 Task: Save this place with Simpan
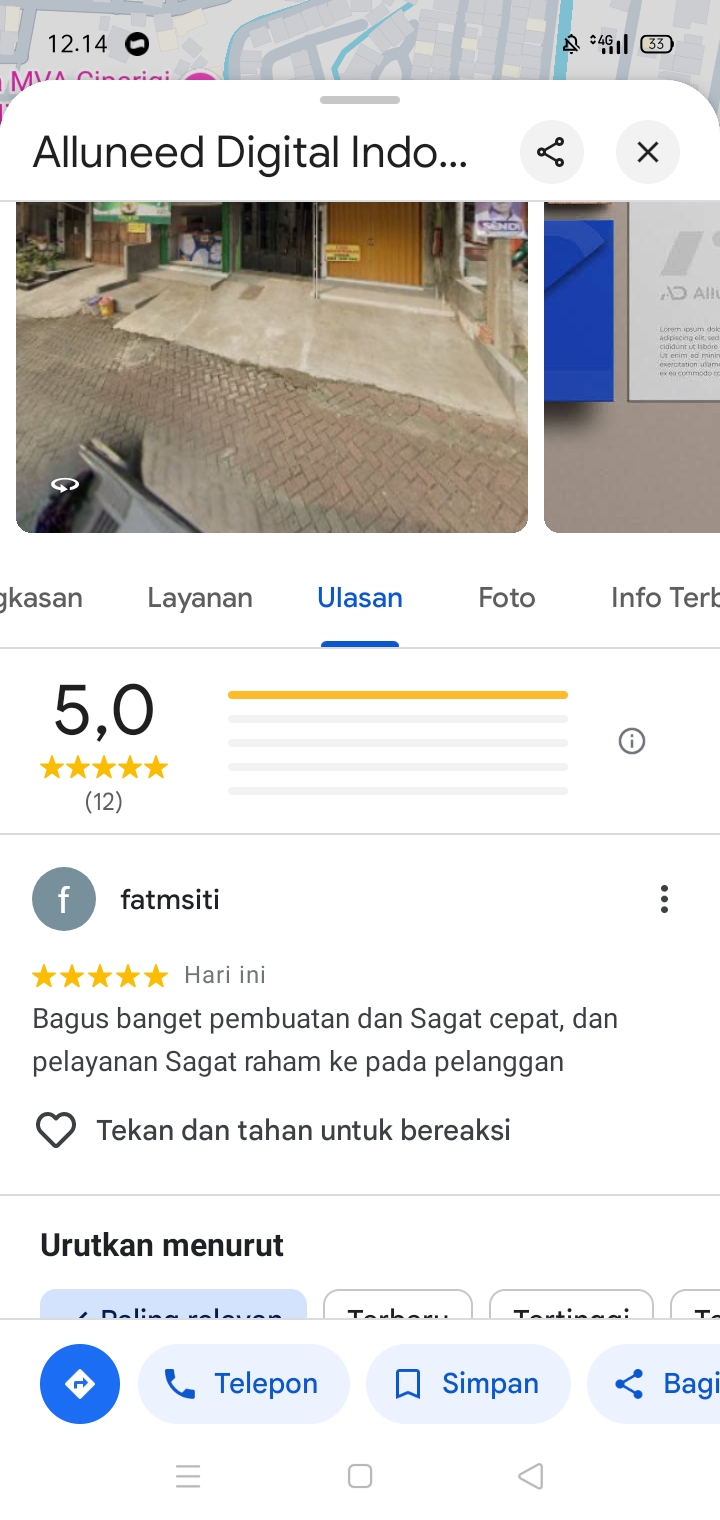468,1384
